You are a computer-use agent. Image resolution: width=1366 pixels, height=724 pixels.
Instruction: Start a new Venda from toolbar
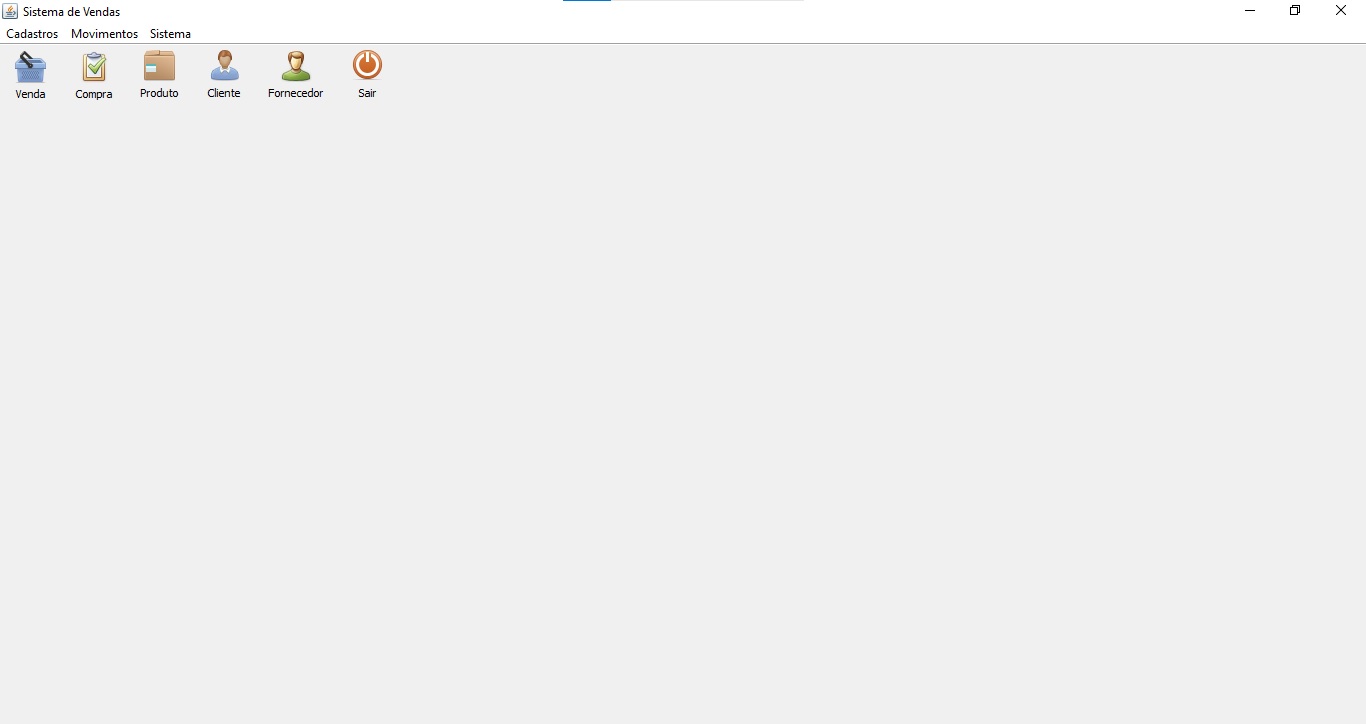[x=30, y=75]
